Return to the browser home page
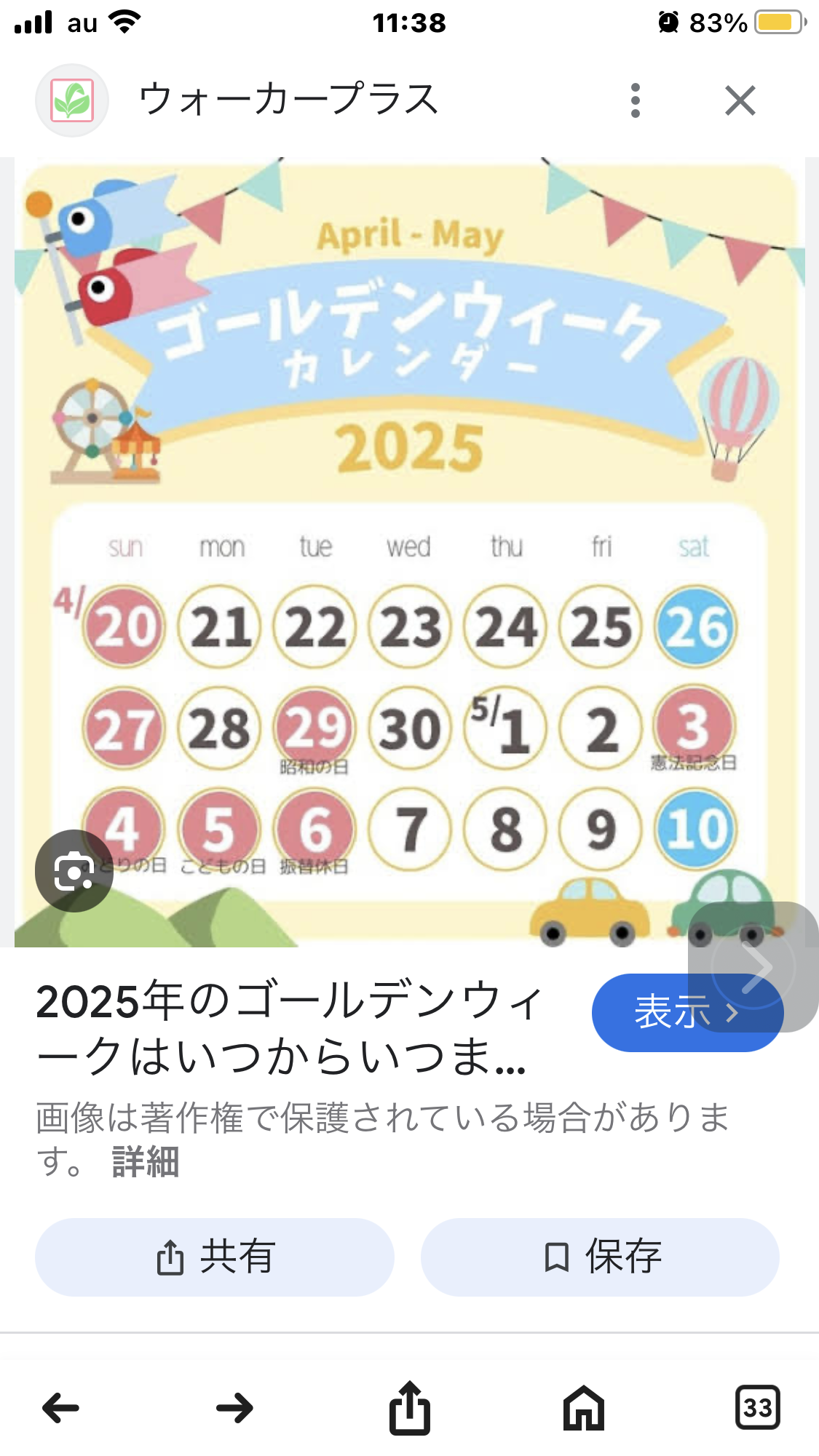 584,1408
